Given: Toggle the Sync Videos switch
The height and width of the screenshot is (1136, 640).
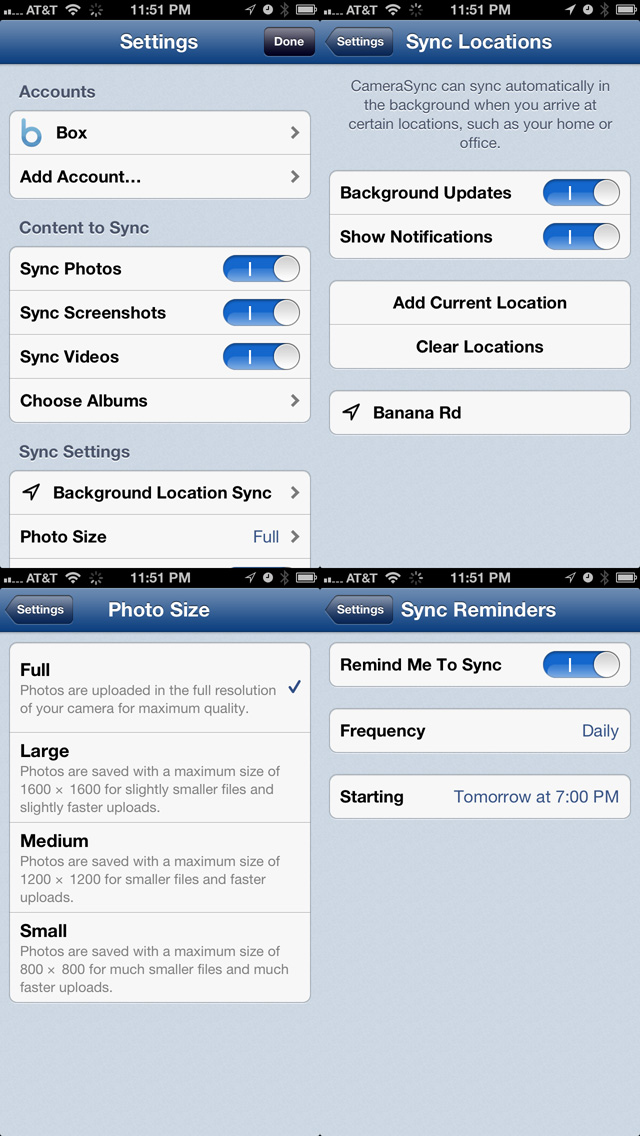Looking at the screenshot, I should tap(261, 357).
